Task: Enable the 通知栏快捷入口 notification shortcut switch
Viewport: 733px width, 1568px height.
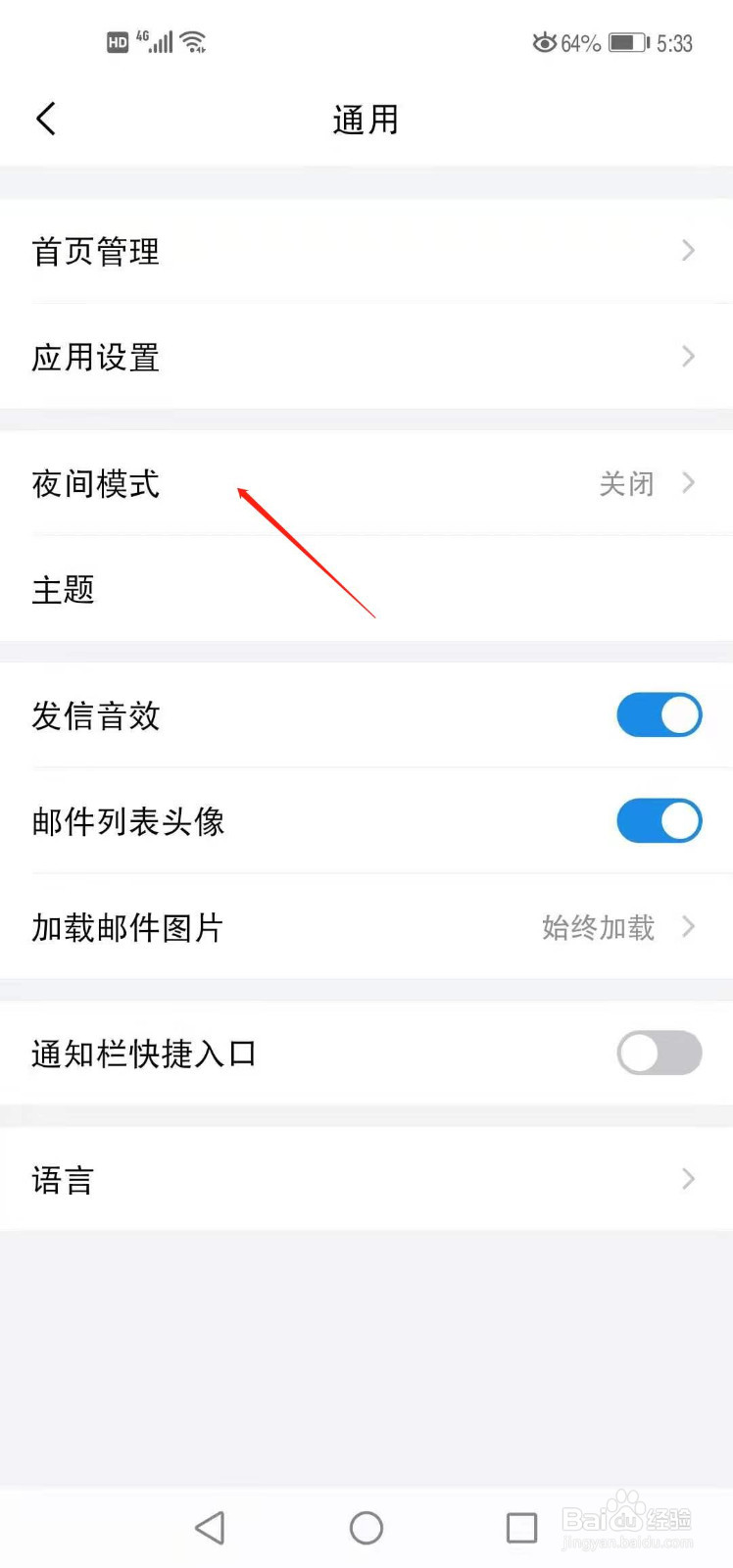Action: tap(659, 1053)
